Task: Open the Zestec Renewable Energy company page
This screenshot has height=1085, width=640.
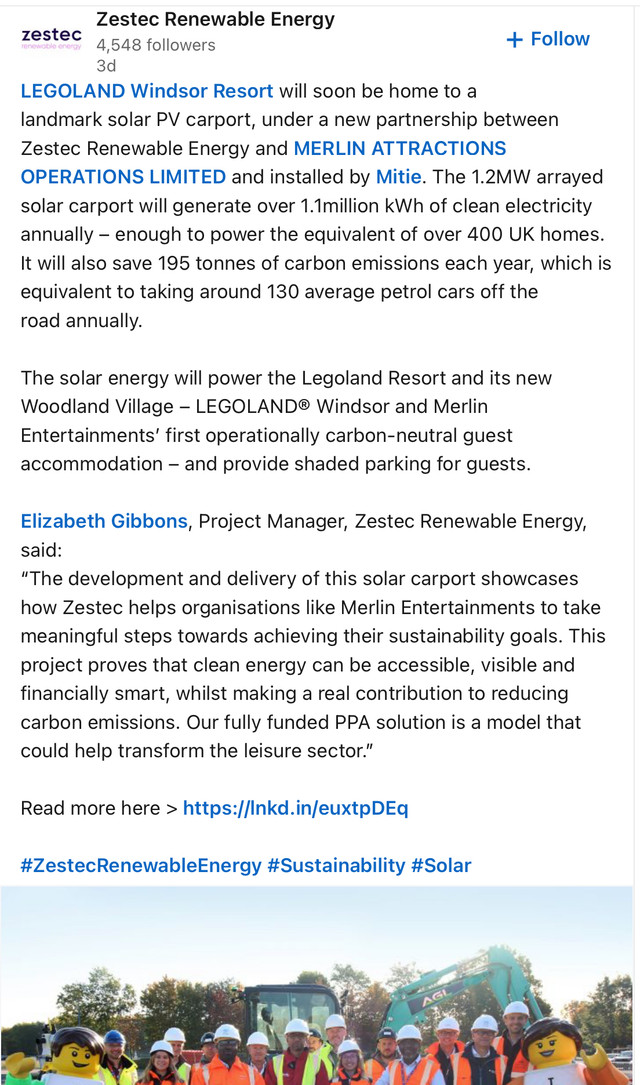Action: click(215, 19)
